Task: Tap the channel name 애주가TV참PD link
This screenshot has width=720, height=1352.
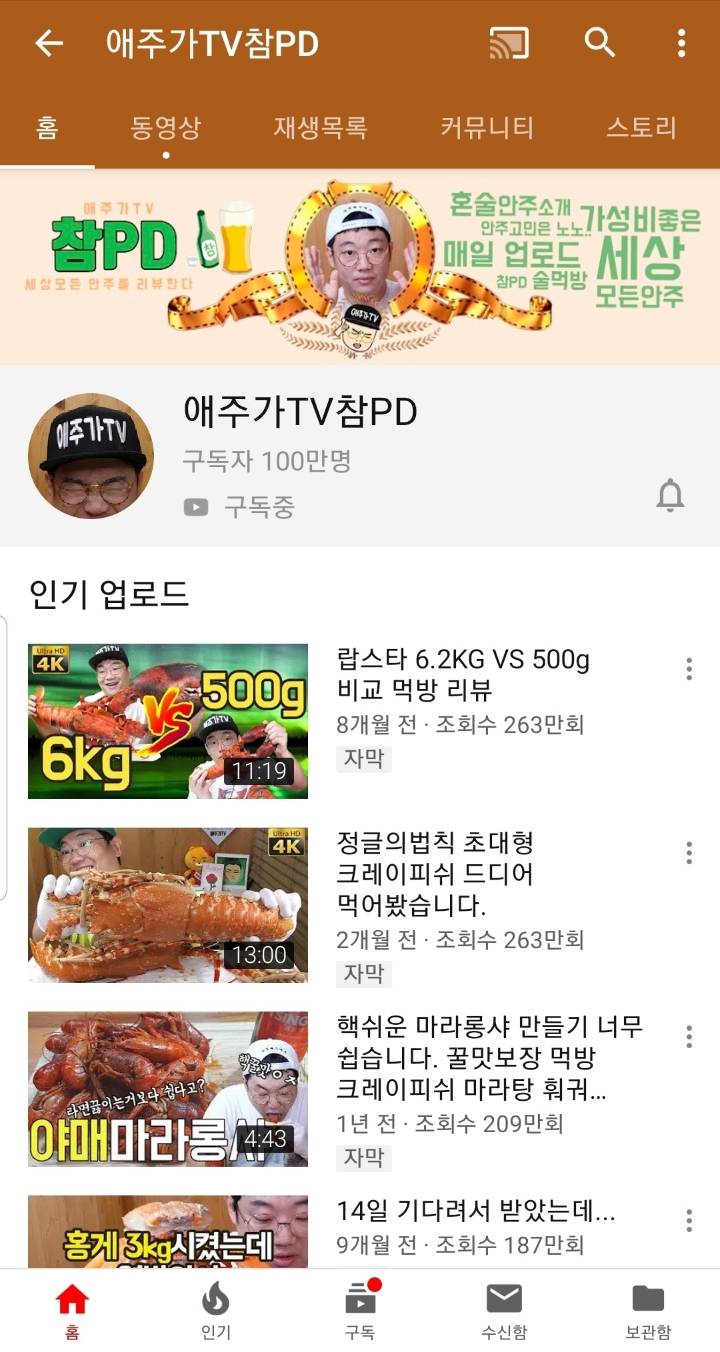Action: tap(302, 411)
